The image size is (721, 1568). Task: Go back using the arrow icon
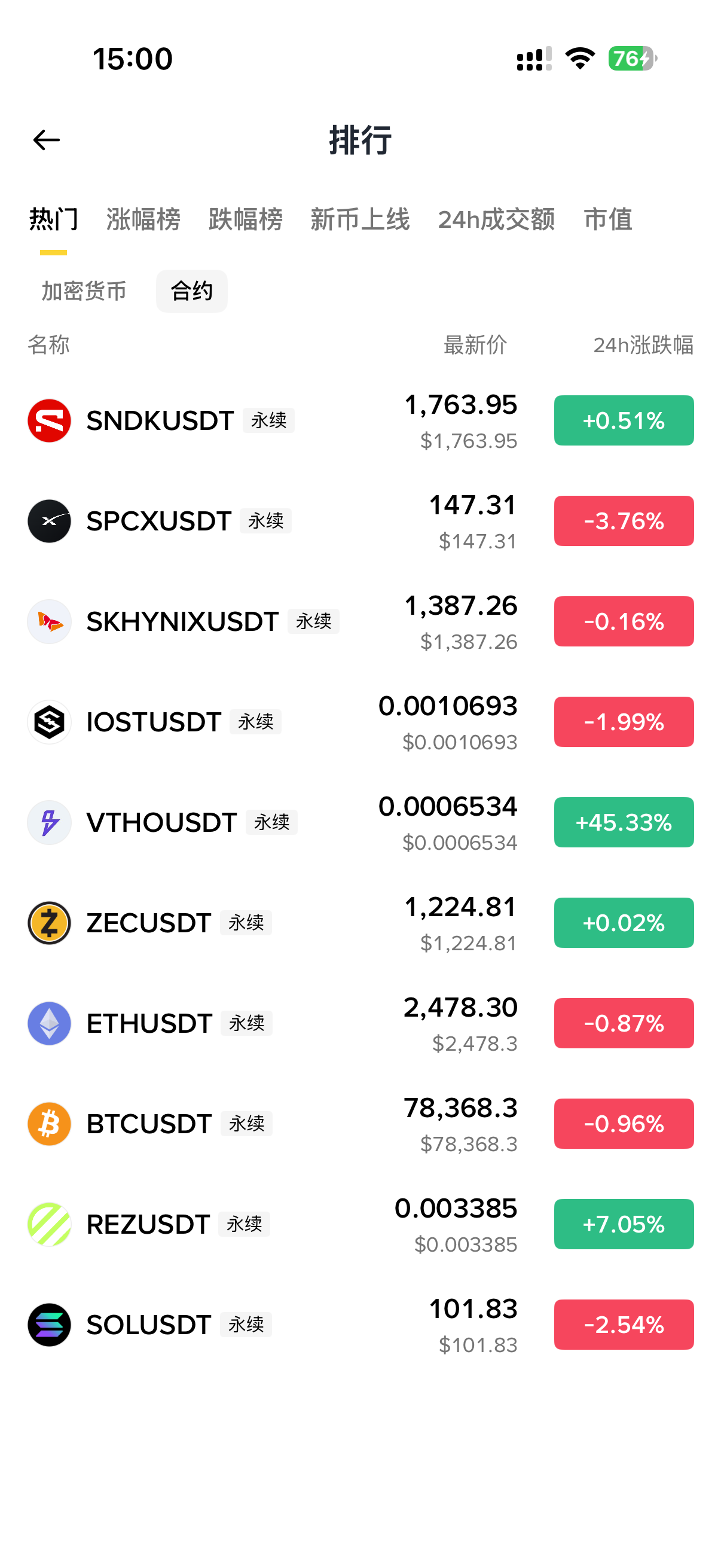46,140
